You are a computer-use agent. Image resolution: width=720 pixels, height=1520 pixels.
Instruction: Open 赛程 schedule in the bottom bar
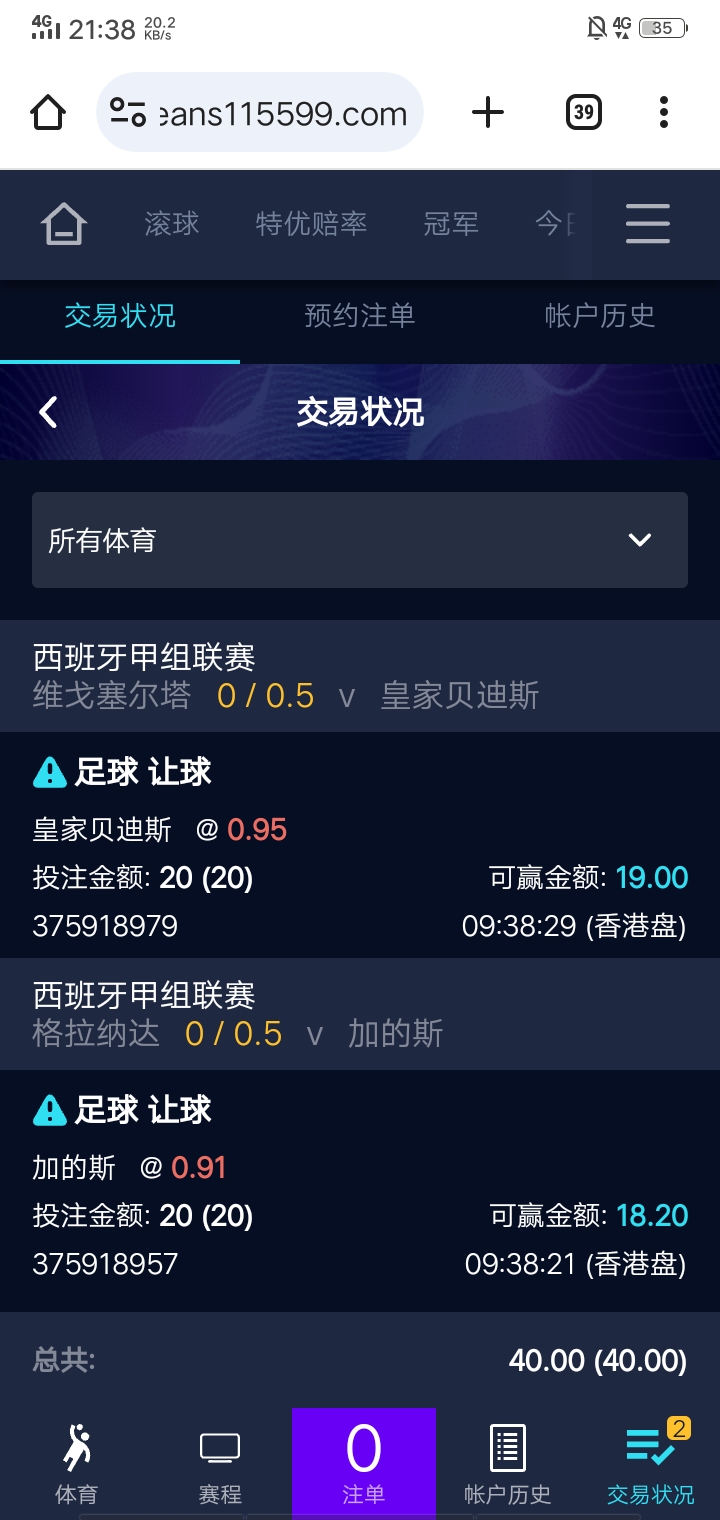[x=220, y=1464]
